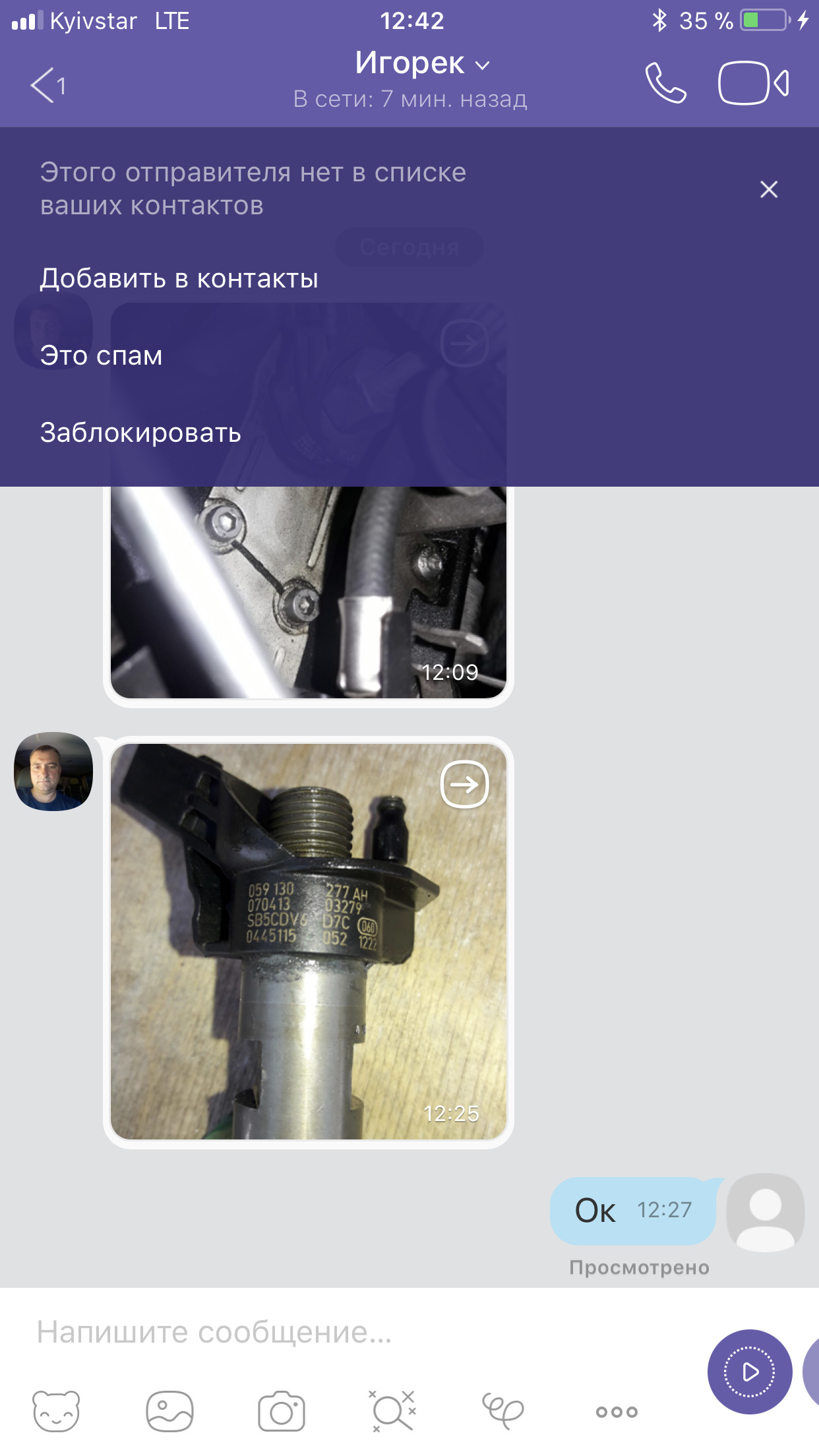Tap Добавить в контакты
The image size is (819, 1456).
pyautogui.click(x=179, y=278)
